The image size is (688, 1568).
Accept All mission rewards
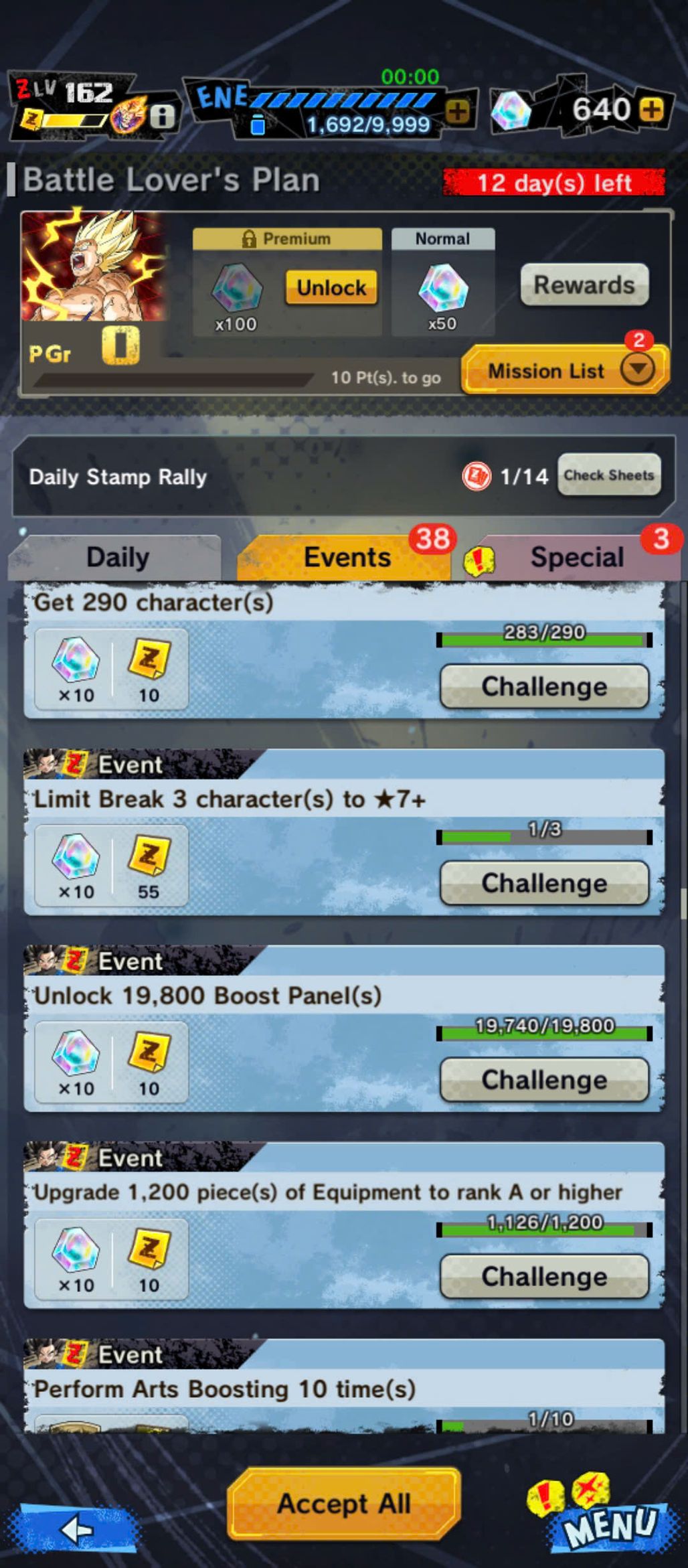344,1503
